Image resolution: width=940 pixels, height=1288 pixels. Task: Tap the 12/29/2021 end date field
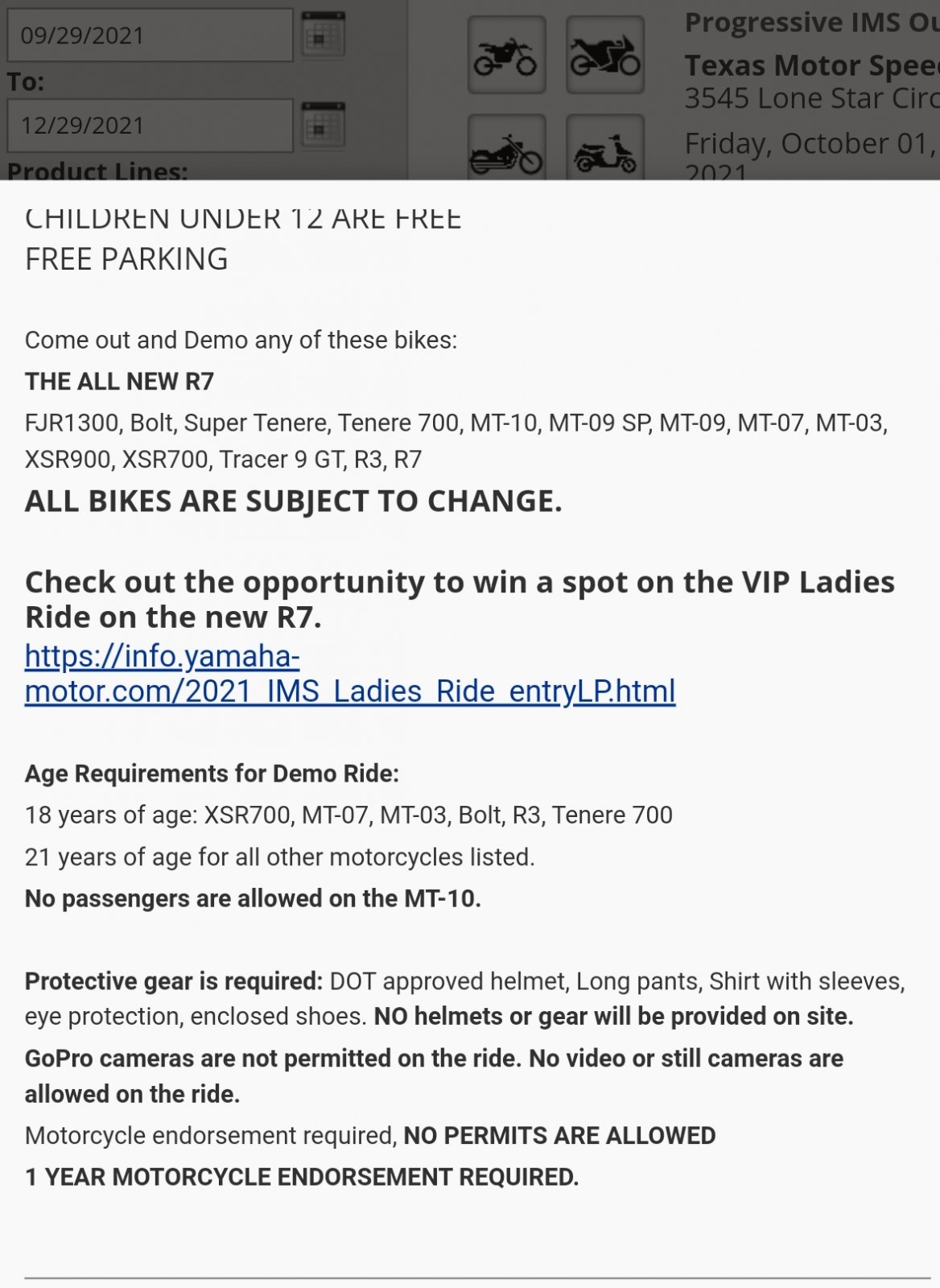click(x=150, y=126)
